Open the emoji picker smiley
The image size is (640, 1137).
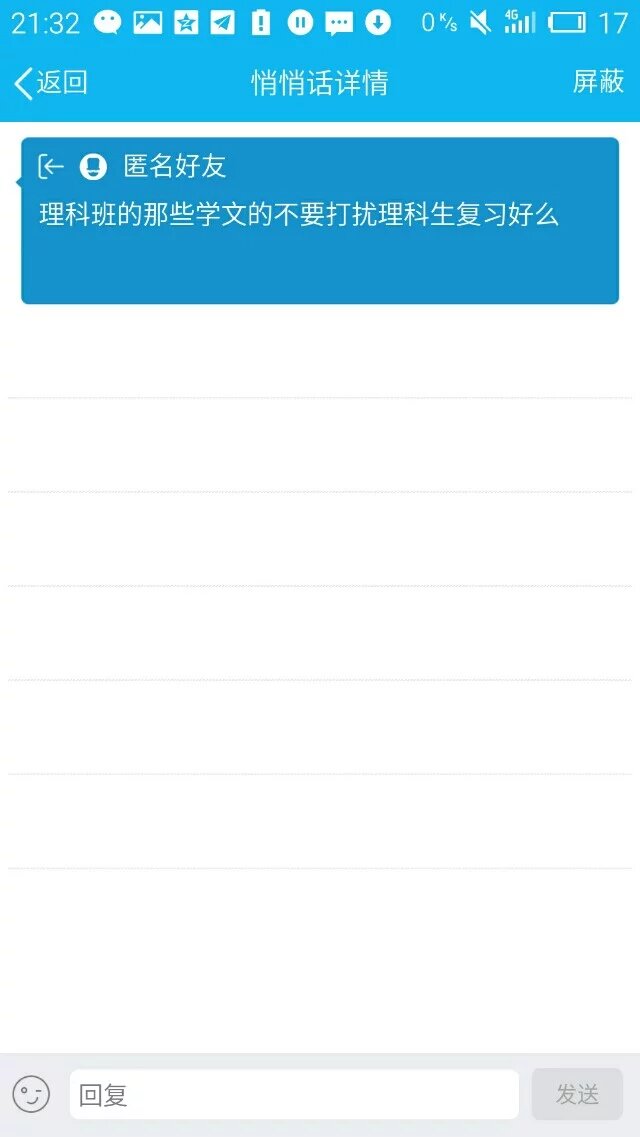tap(31, 1094)
